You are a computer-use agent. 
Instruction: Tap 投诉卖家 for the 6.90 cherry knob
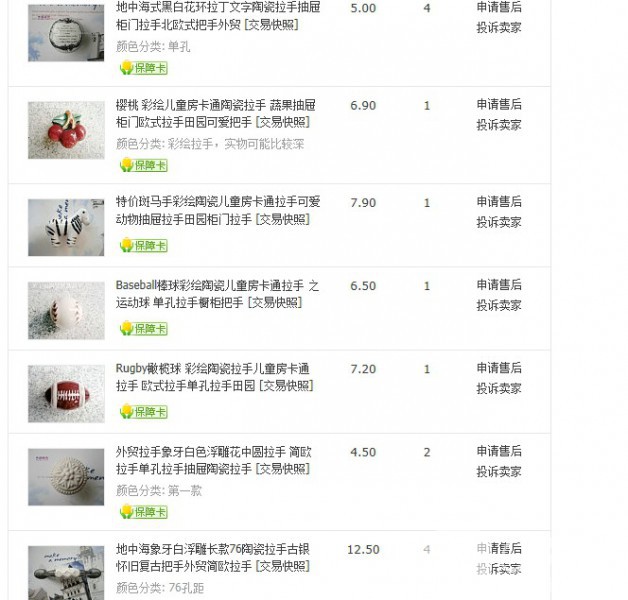[498, 125]
